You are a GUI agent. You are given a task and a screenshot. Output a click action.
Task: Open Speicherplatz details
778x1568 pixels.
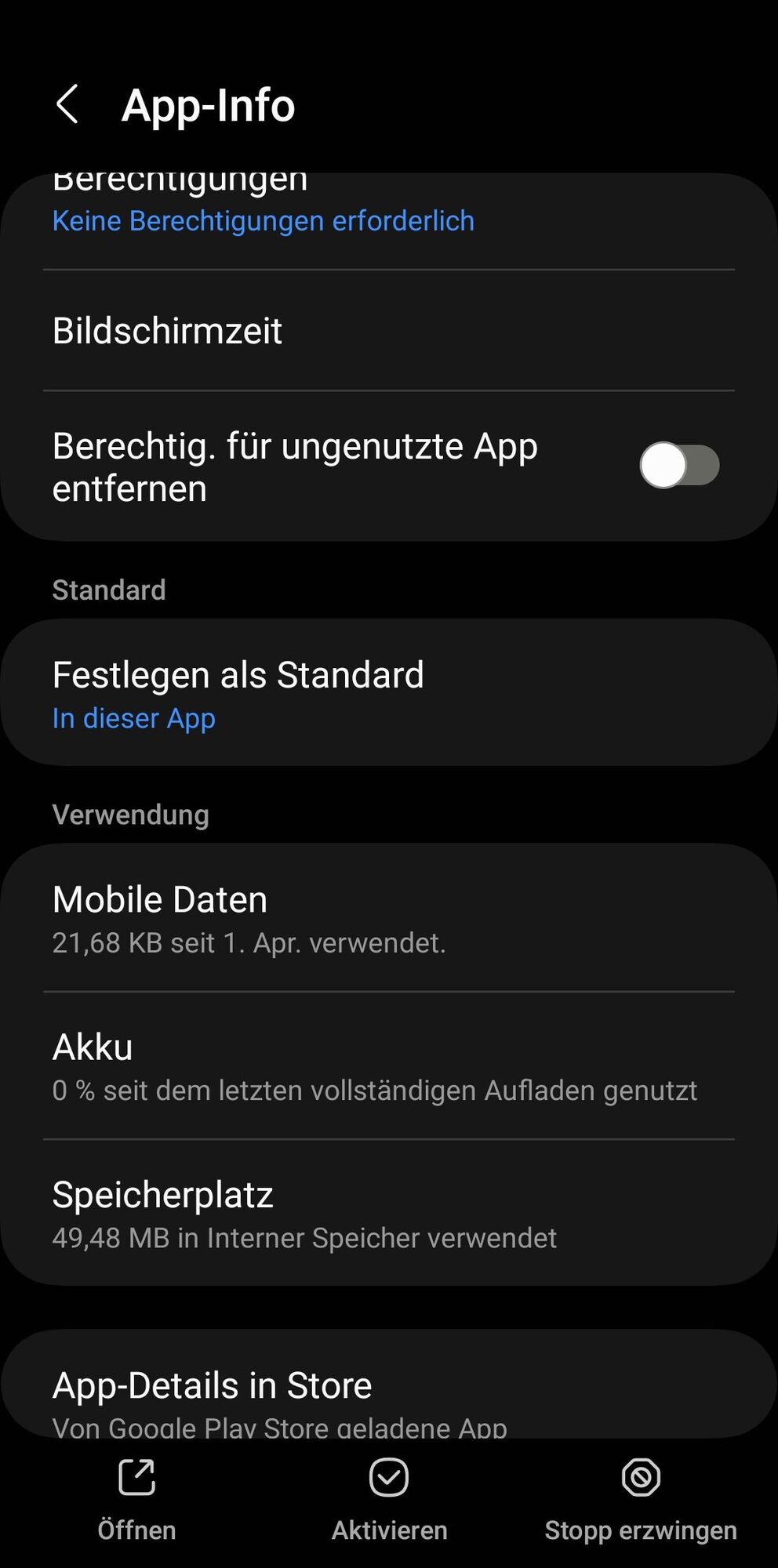[388, 1214]
